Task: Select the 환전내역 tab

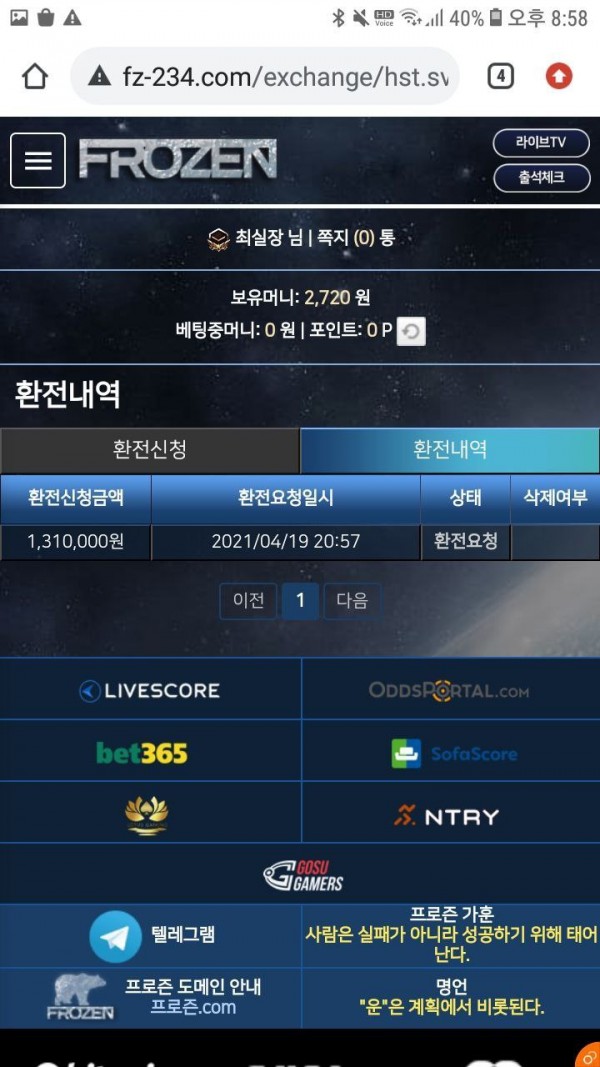Action: pyautogui.click(x=450, y=450)
